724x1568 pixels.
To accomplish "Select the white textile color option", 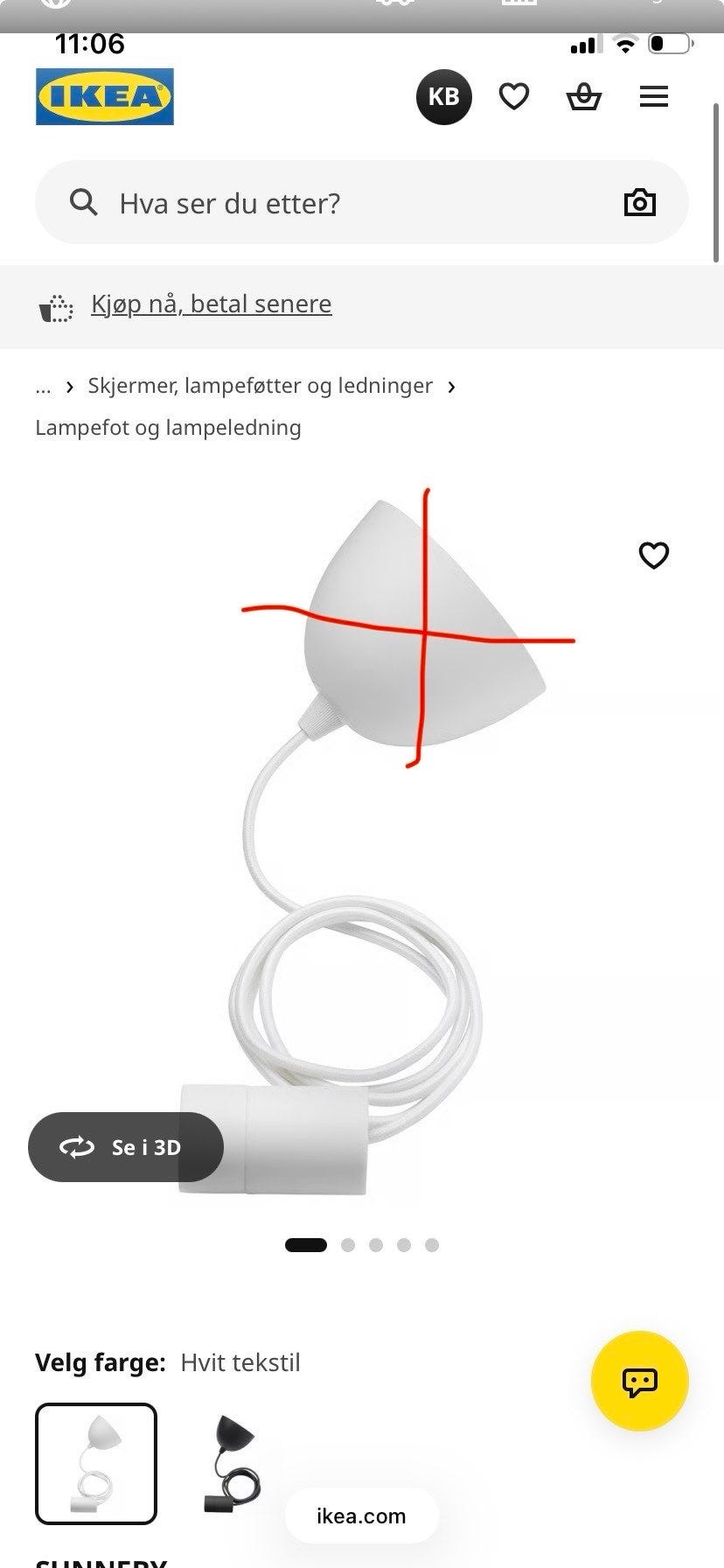I will [96, 1464].
